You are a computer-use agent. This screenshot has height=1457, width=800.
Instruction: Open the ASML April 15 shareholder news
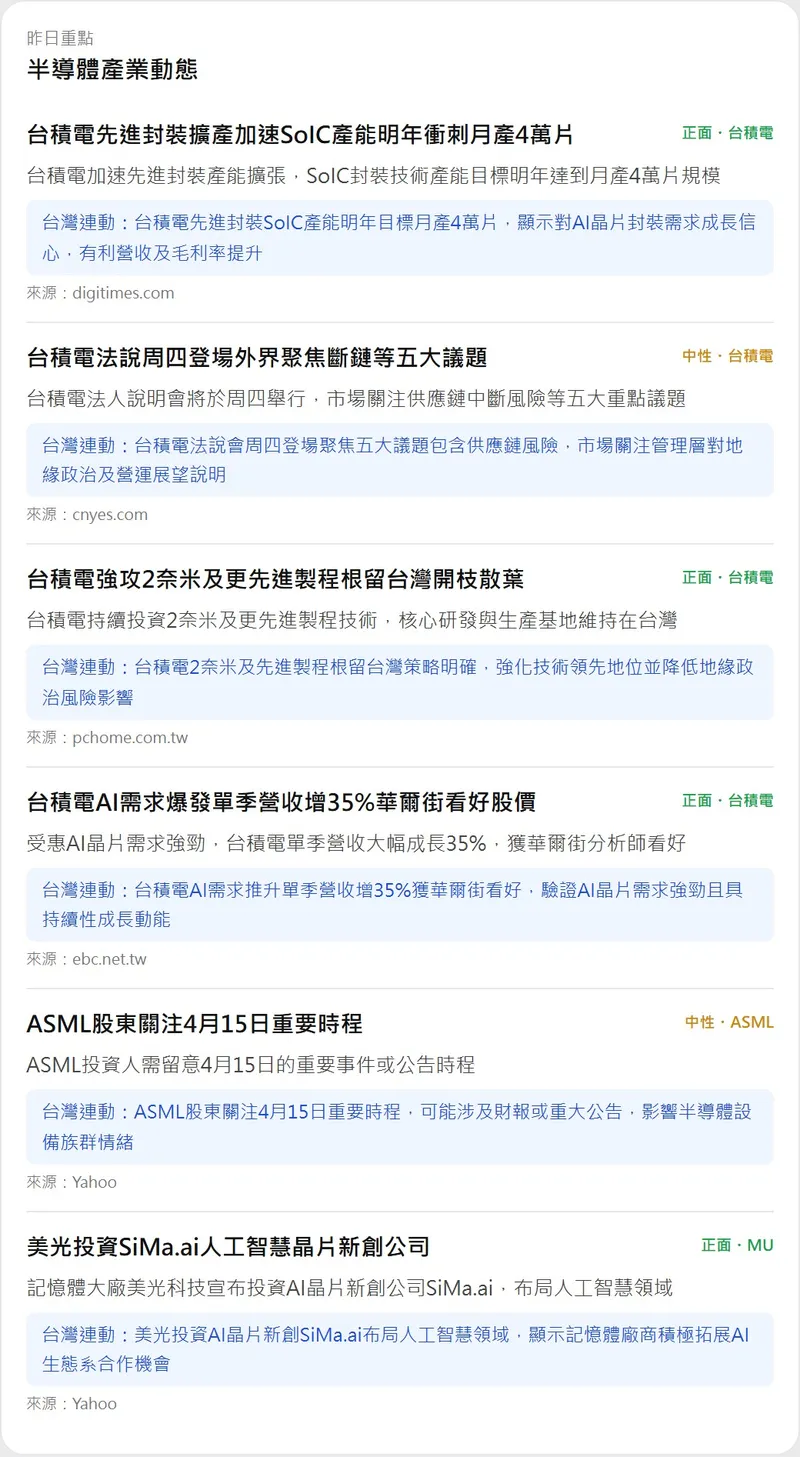(194, 1024)
